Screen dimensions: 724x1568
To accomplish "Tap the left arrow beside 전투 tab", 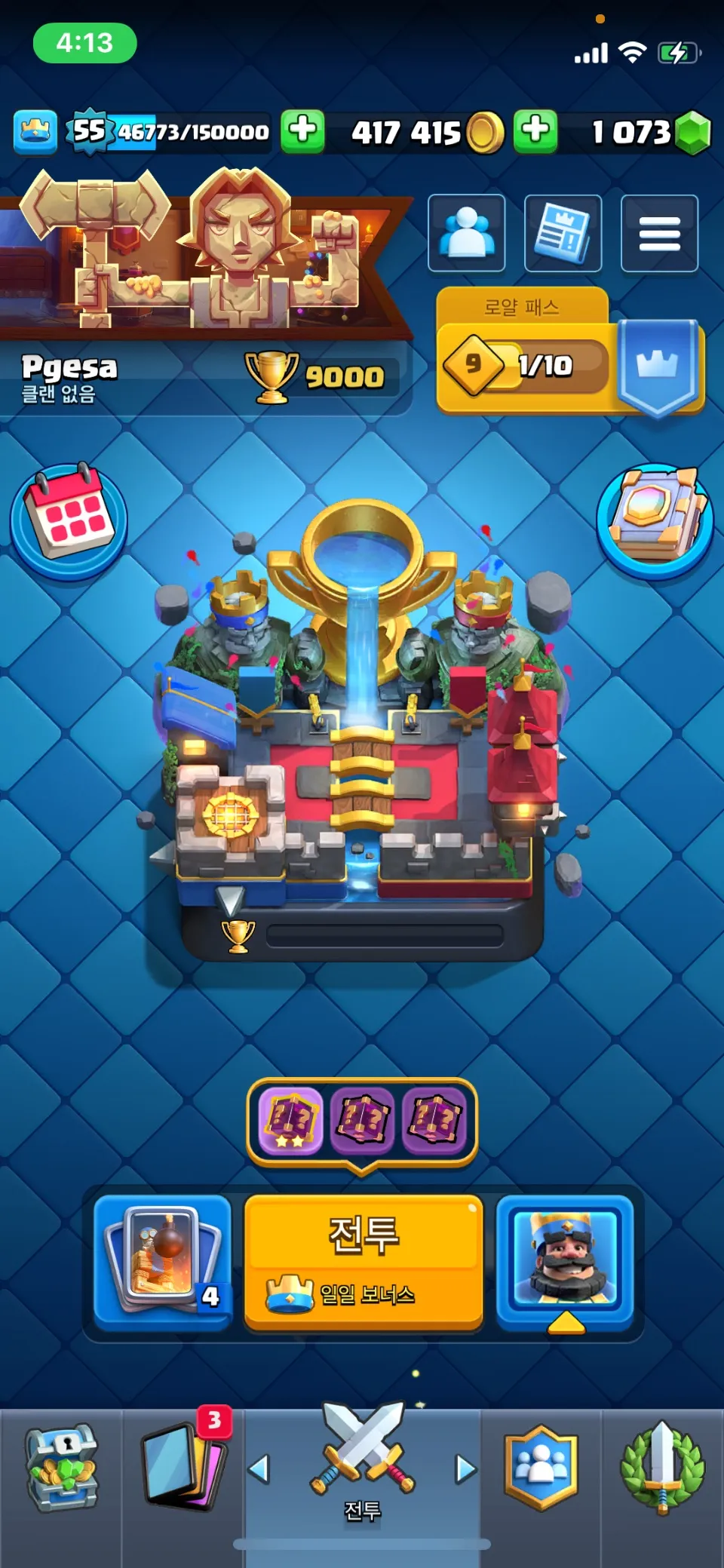I will tap(259, 1469).
